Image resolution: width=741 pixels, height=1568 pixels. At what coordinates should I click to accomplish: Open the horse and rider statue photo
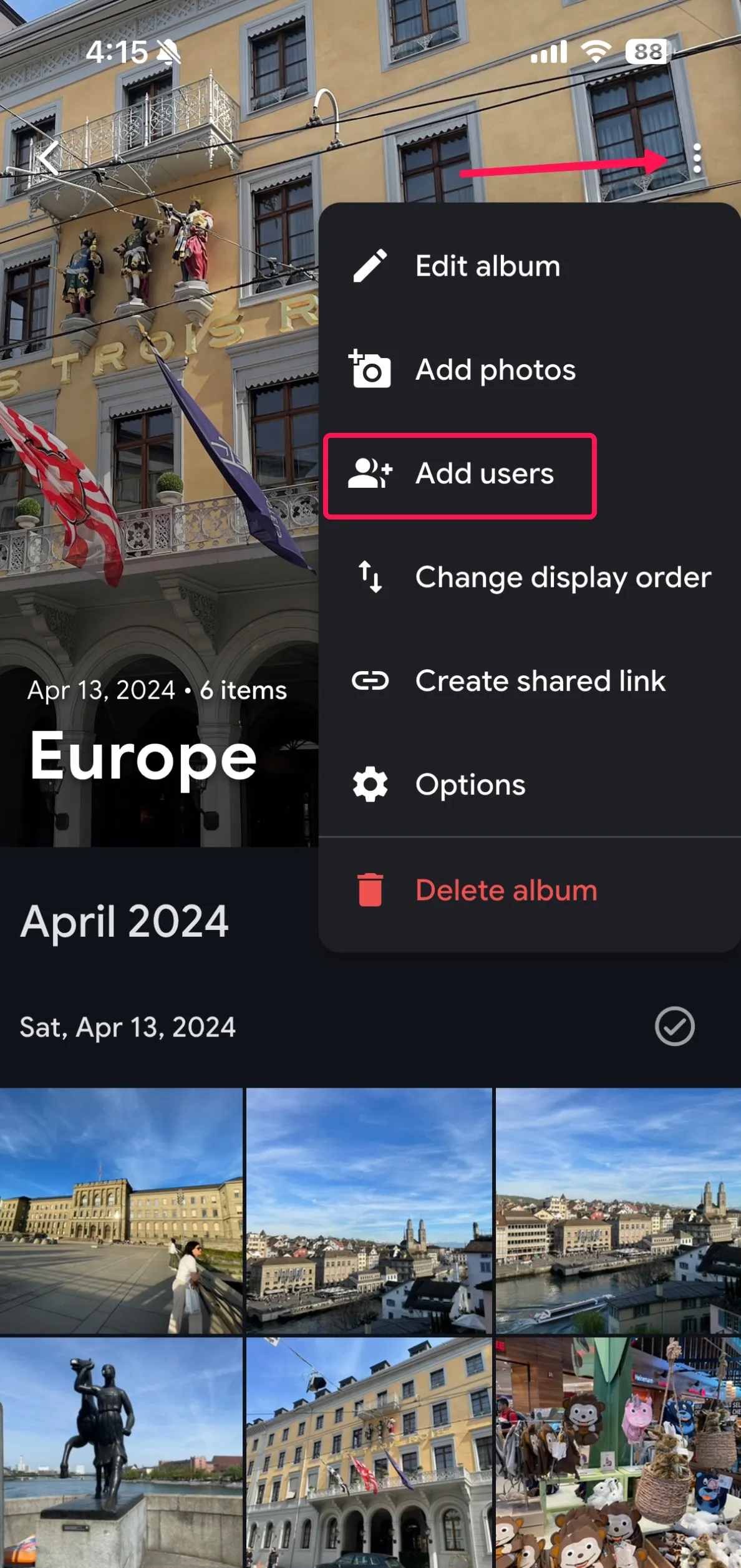(x=121, y=1453)
